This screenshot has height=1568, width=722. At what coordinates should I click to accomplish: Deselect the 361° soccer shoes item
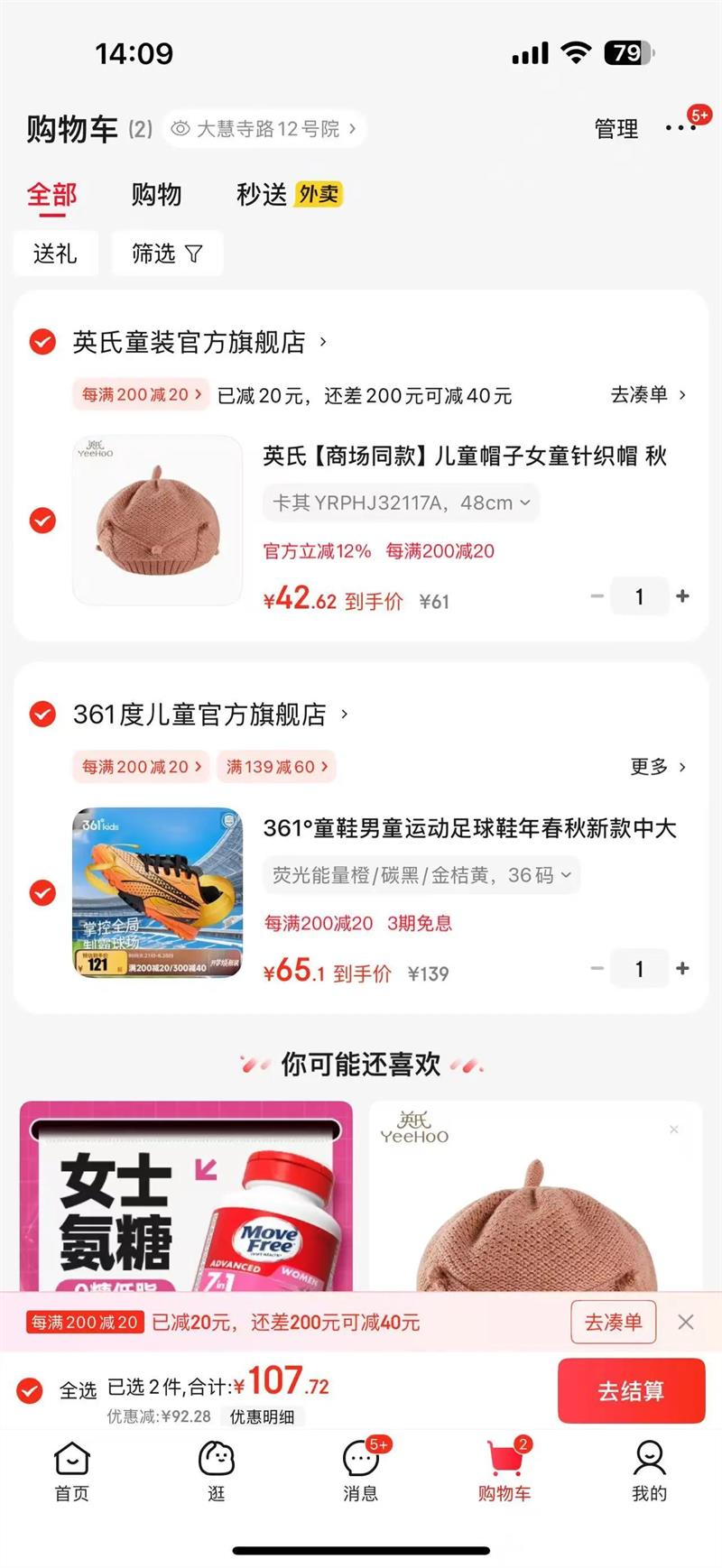pyautogui.click(x=42, y=892)
